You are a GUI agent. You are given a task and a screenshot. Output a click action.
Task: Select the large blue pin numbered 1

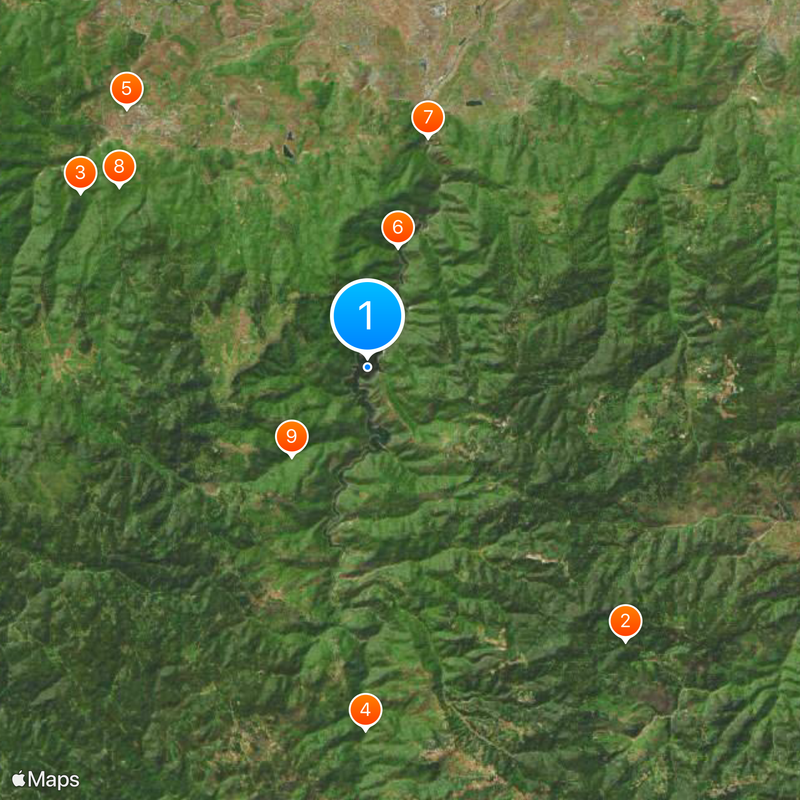[x=367, y=316]
